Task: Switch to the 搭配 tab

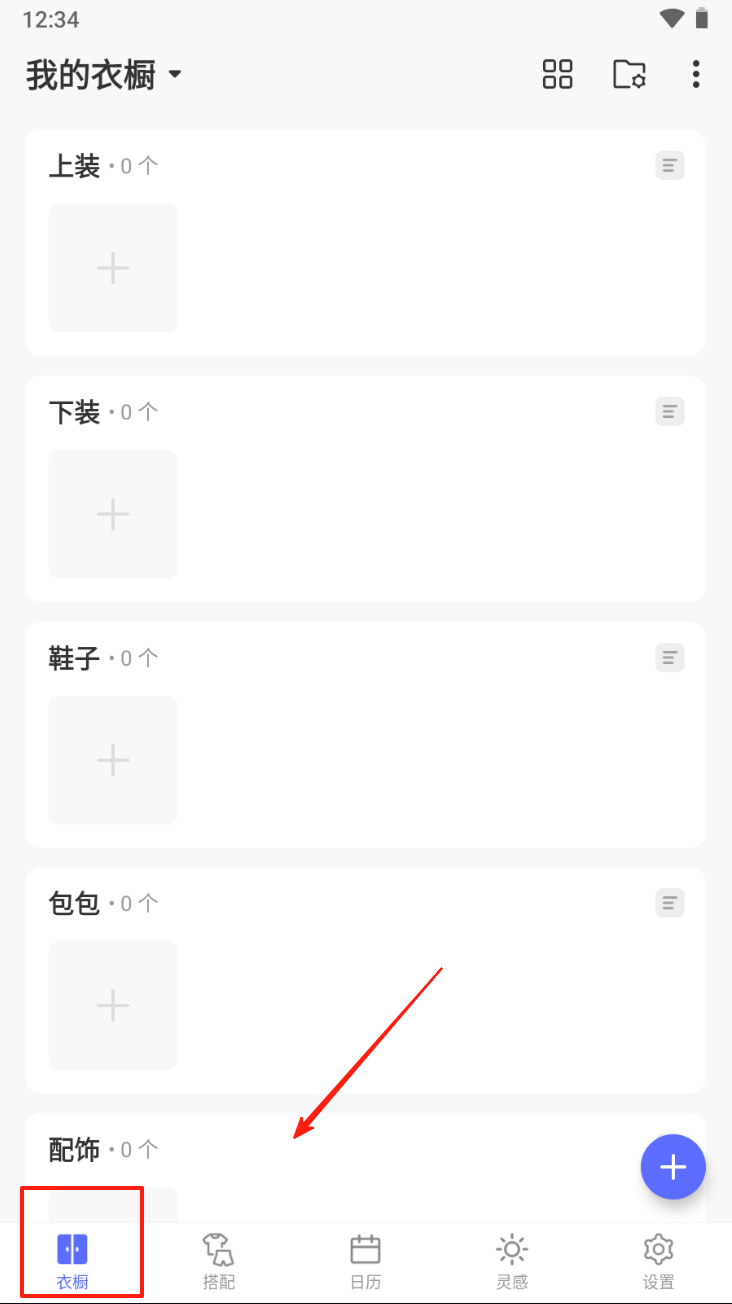Action: point(219,1260)
